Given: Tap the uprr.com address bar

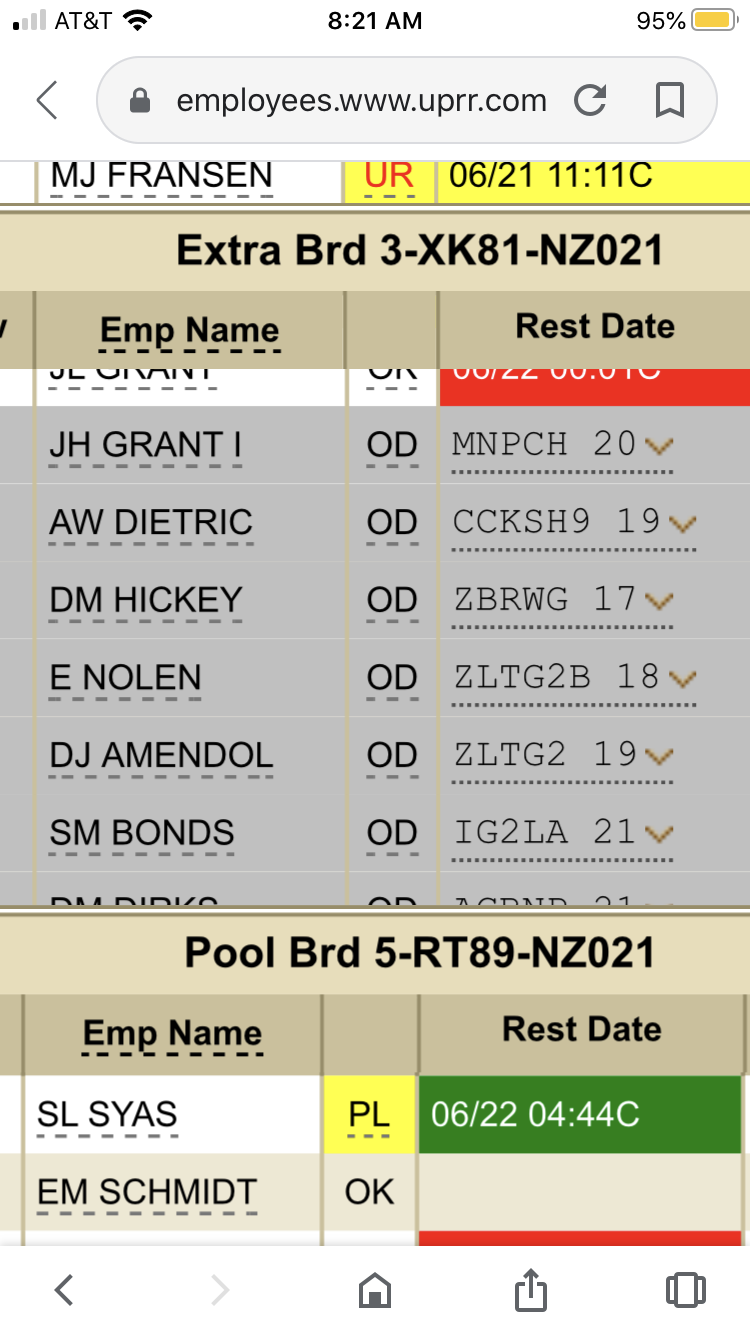Looking at the screenshot, I should click(360, 101).
